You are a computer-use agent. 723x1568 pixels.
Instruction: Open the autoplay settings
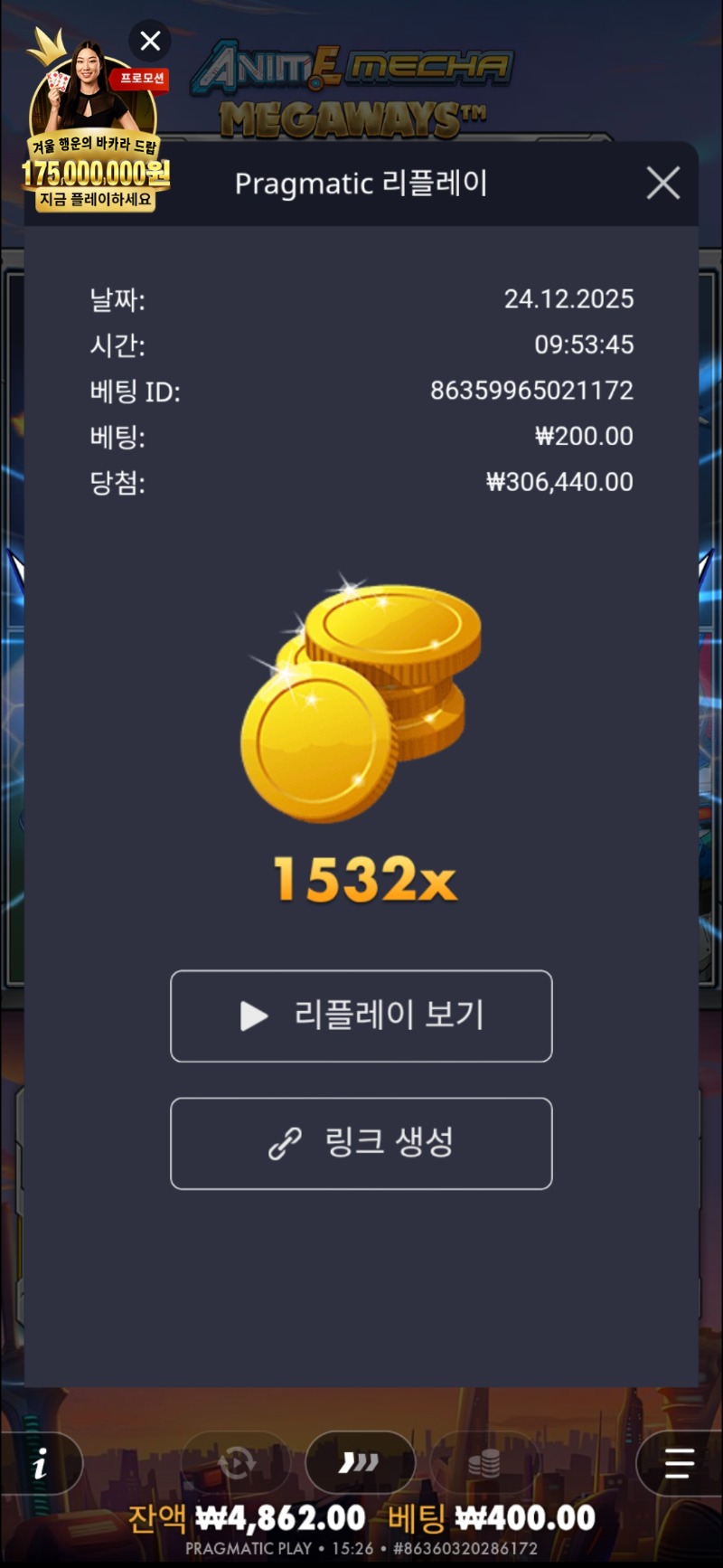[236, 1462]
